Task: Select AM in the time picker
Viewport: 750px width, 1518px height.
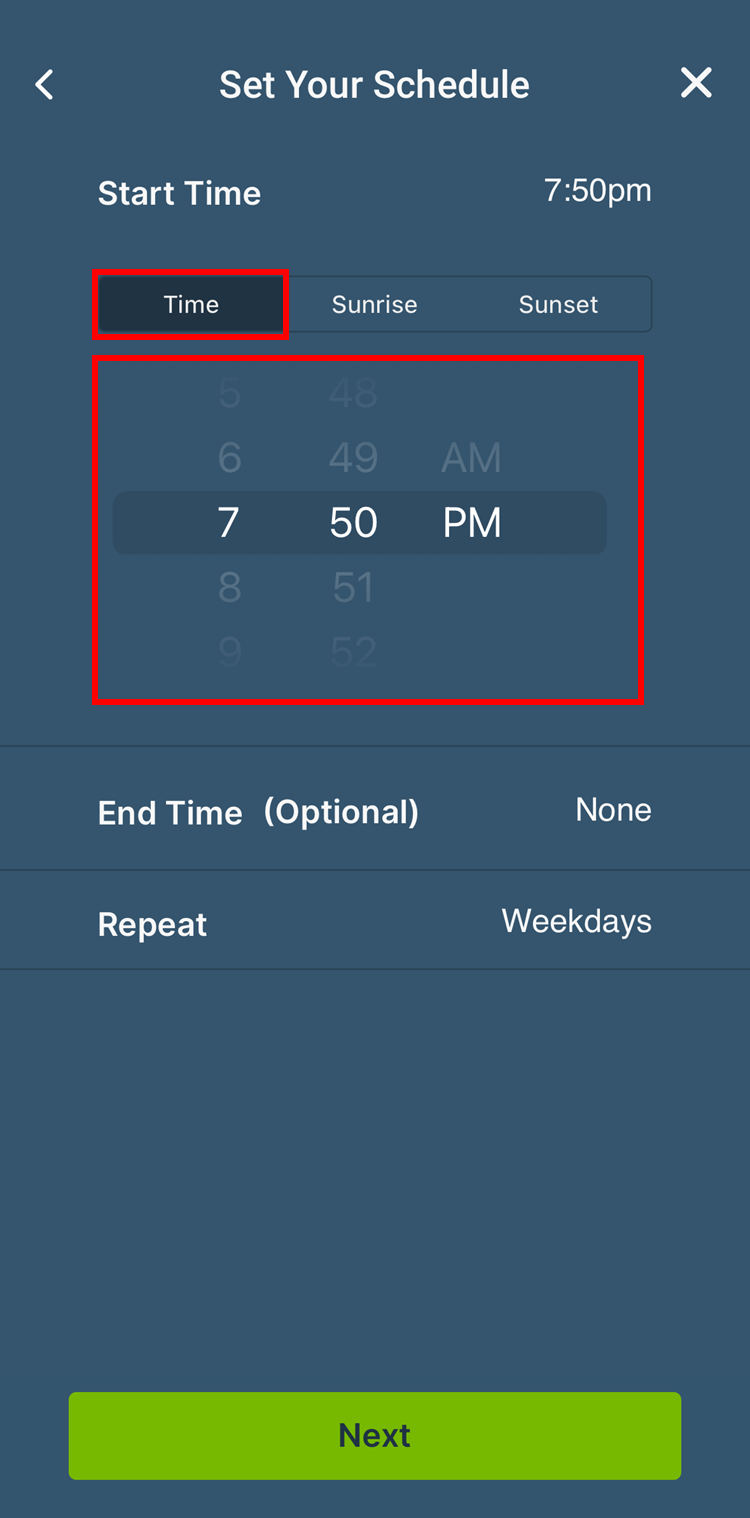Action: pyautogui.click(x=471, y=458)
